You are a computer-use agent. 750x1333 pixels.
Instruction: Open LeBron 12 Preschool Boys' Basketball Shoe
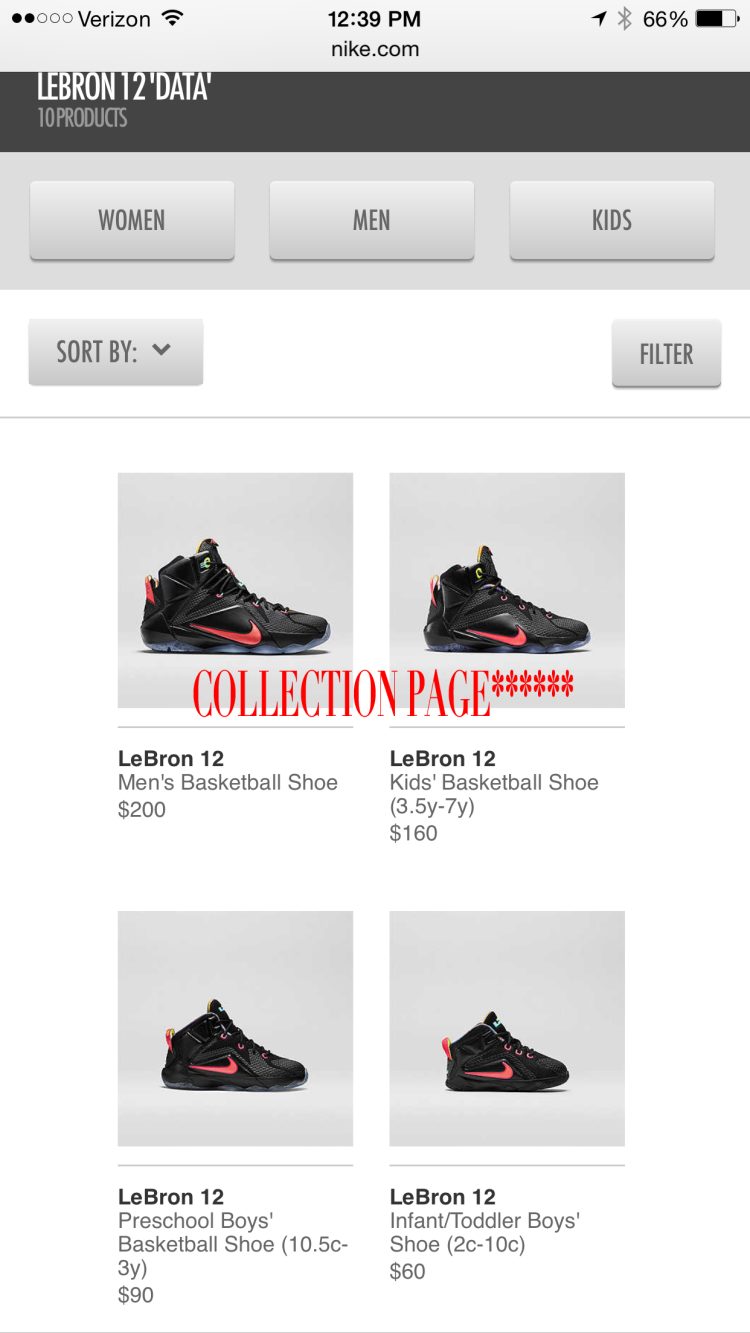coord(235,1028)
